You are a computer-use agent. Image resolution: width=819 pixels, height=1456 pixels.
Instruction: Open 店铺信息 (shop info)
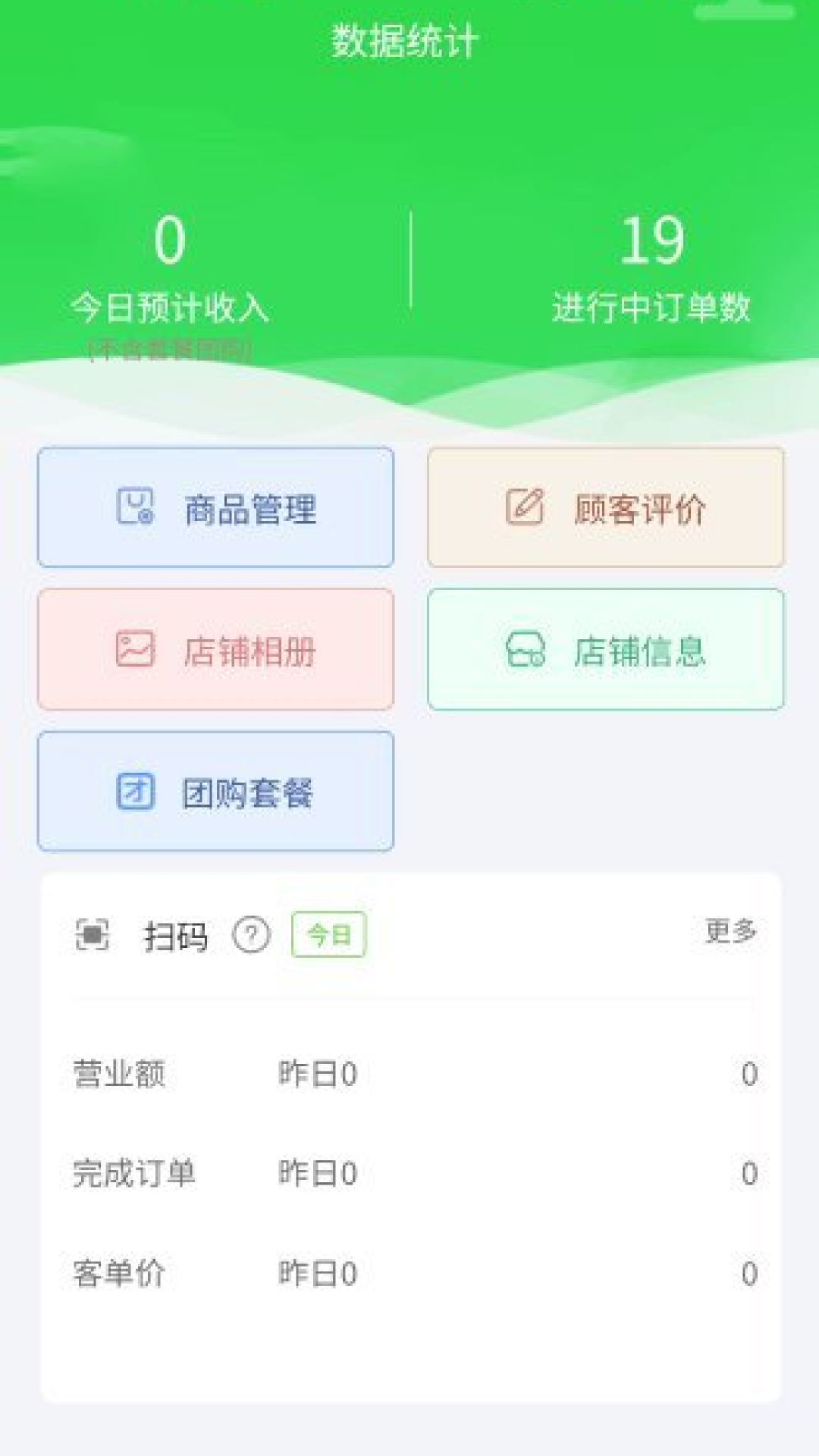[605, 650]
